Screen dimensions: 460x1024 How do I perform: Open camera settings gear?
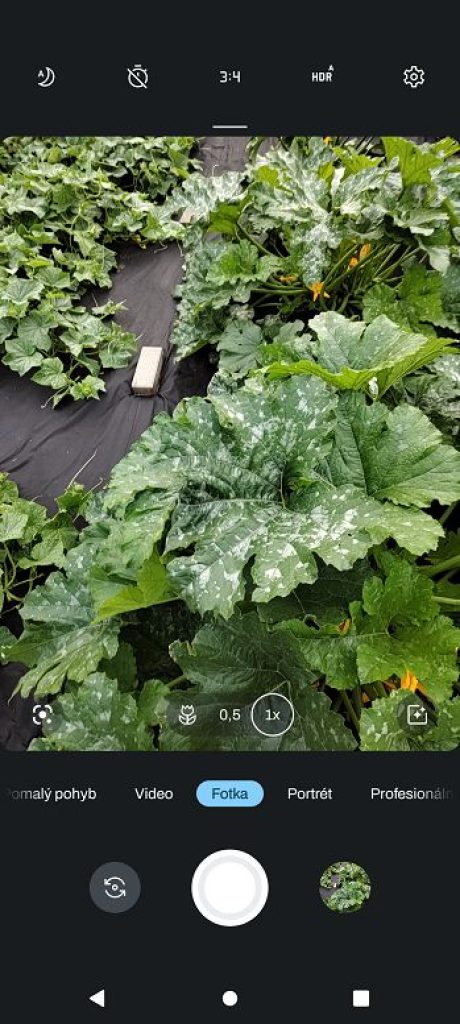click(x=414, y=77)
